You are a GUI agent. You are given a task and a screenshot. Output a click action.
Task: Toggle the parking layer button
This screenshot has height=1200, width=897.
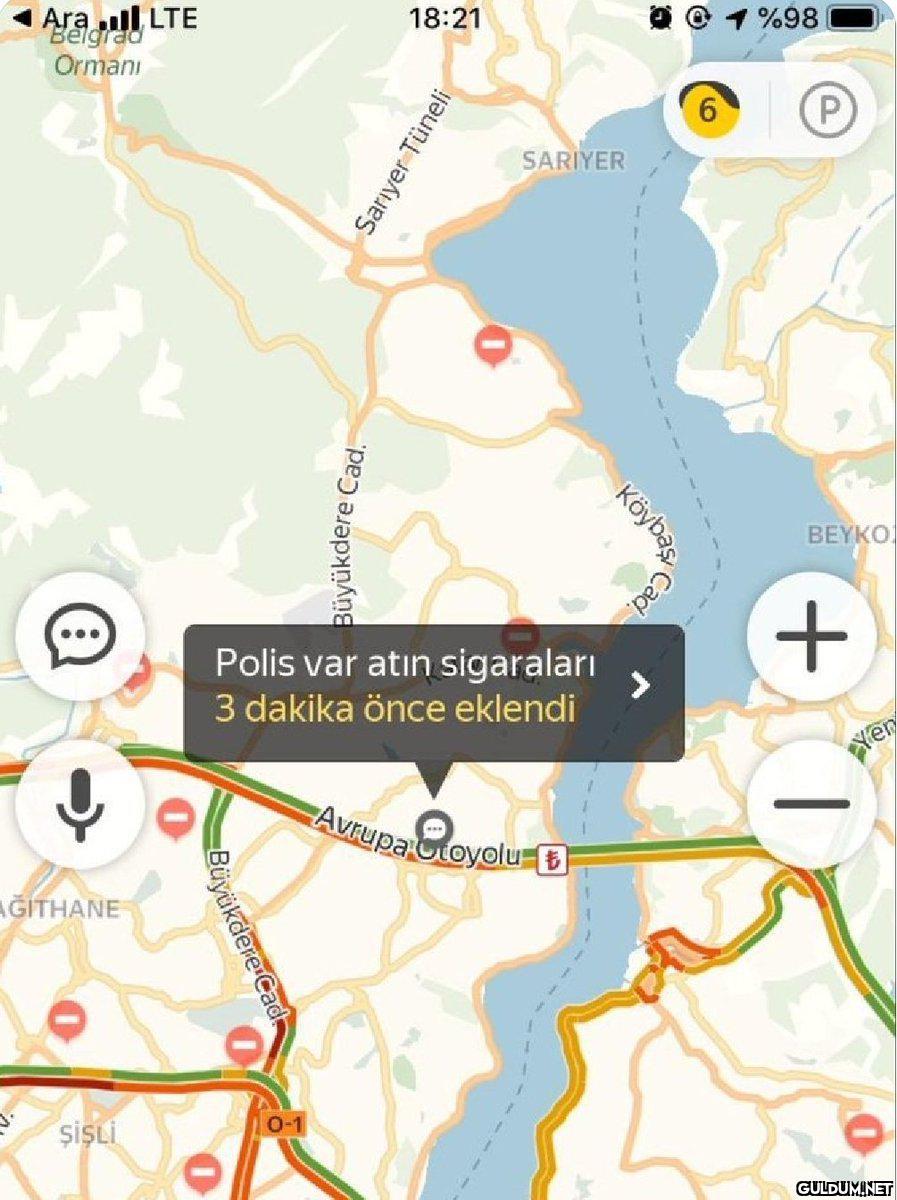pos(828,110)
